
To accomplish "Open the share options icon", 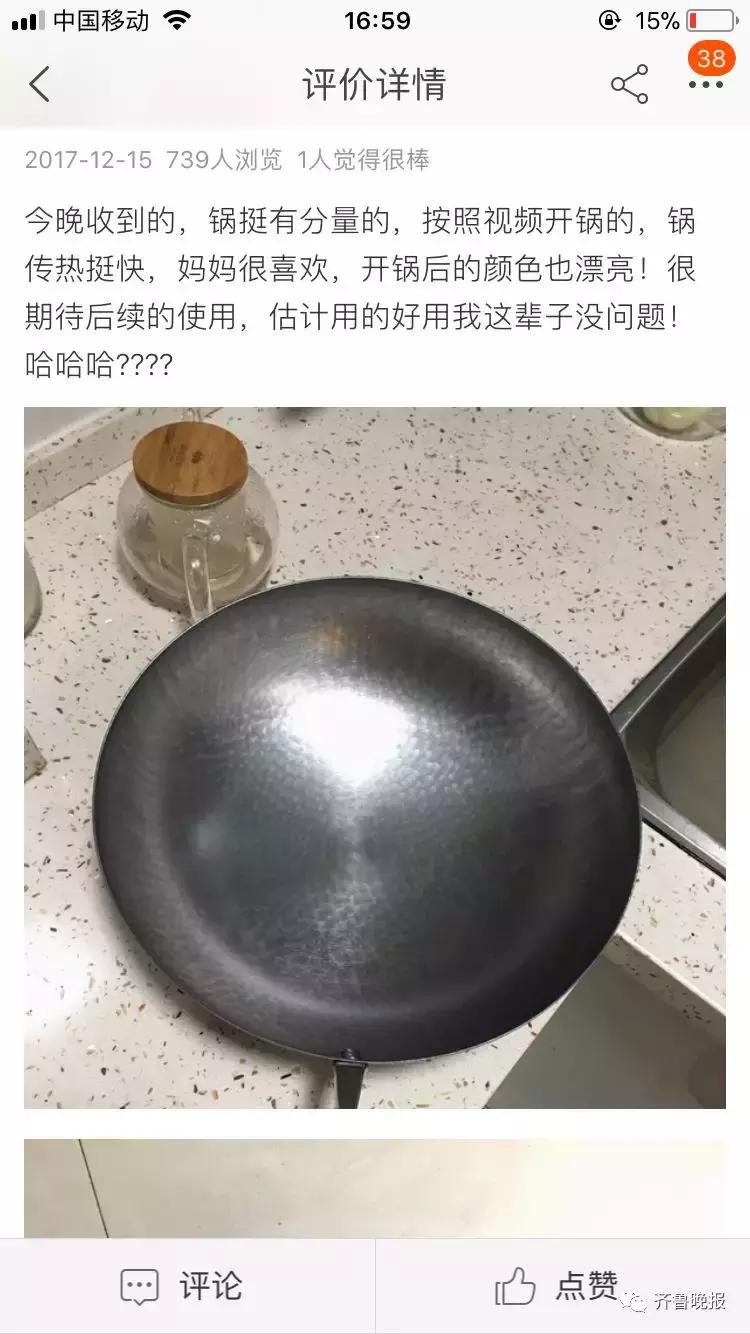I will tap(629, 85).
